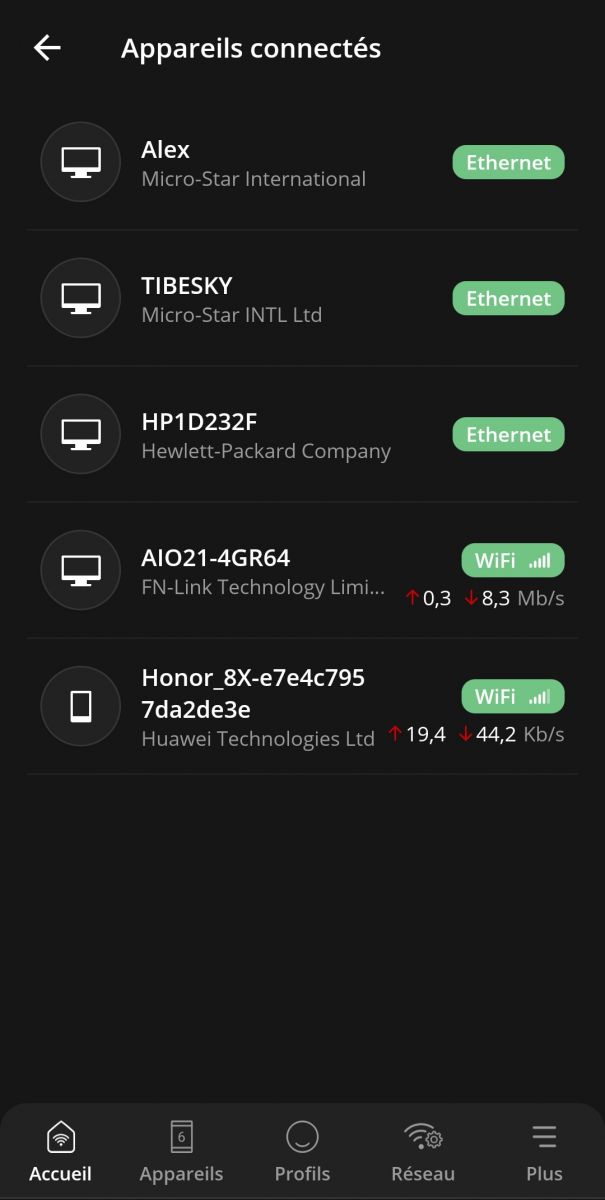The image size is (605, 1200).
Task: Open the Appareils tab
Action: (x=181, y=1152)
